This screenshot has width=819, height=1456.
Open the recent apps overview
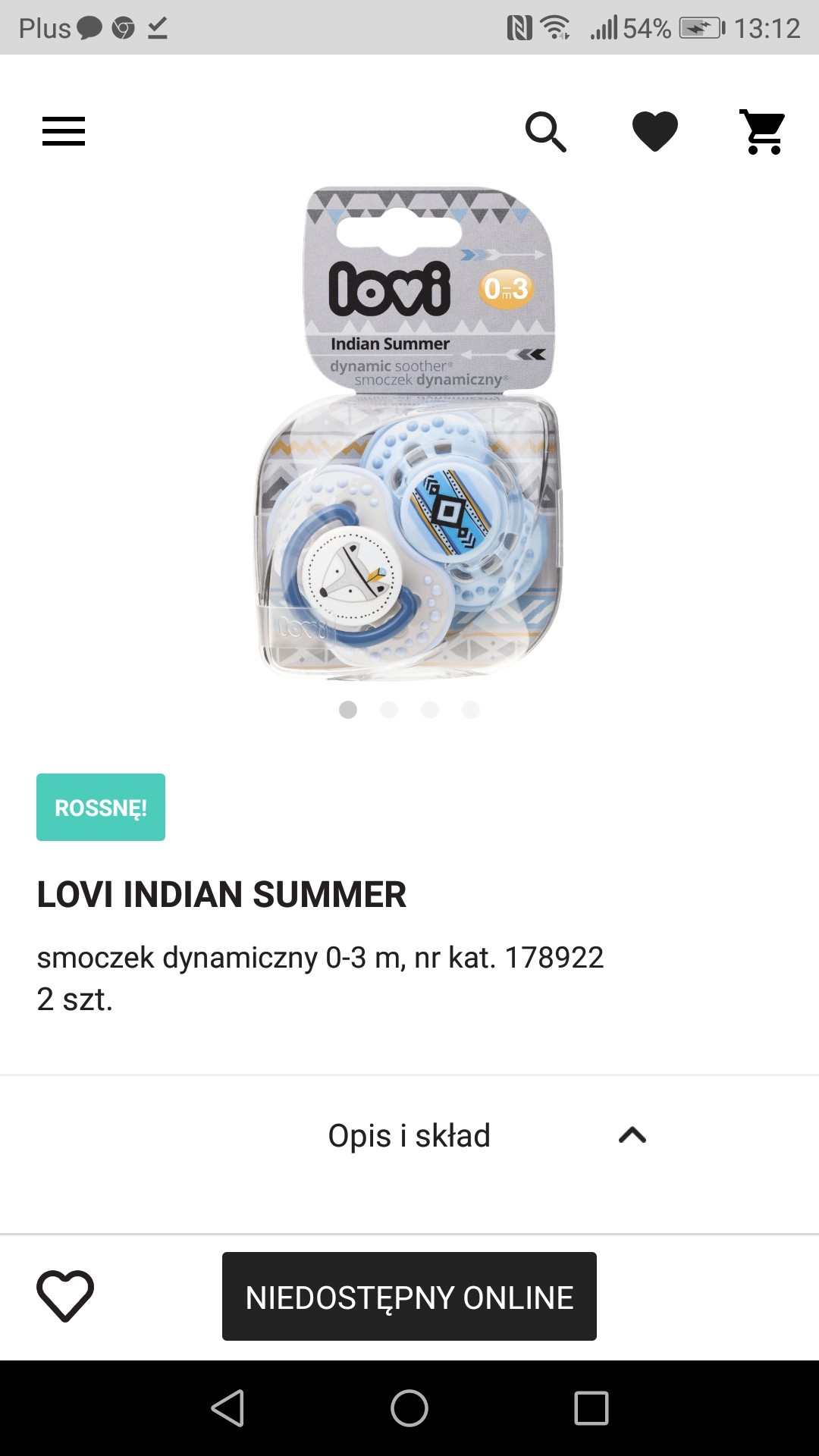click(591, 1408)
